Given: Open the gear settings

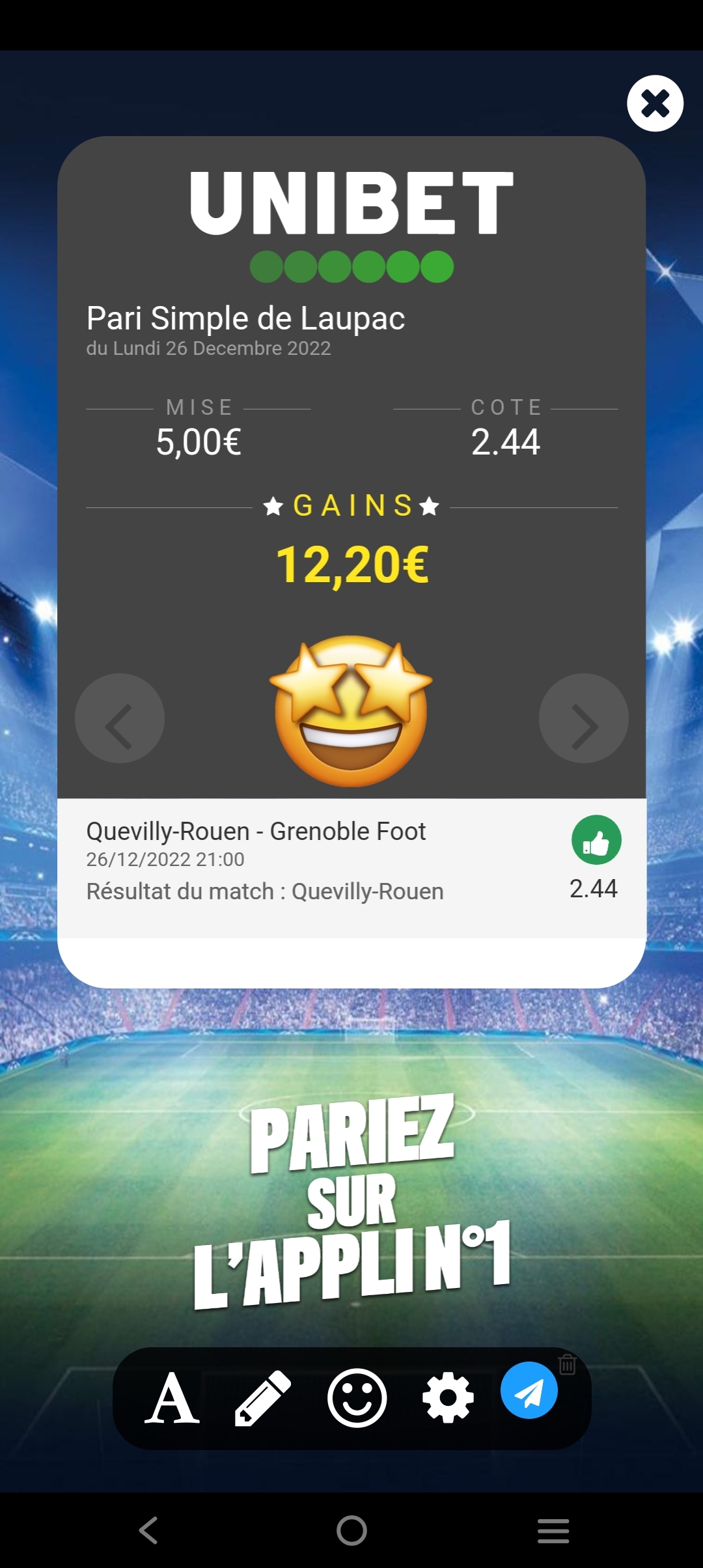Looking at the screenshot, I should click(448, 1399).
